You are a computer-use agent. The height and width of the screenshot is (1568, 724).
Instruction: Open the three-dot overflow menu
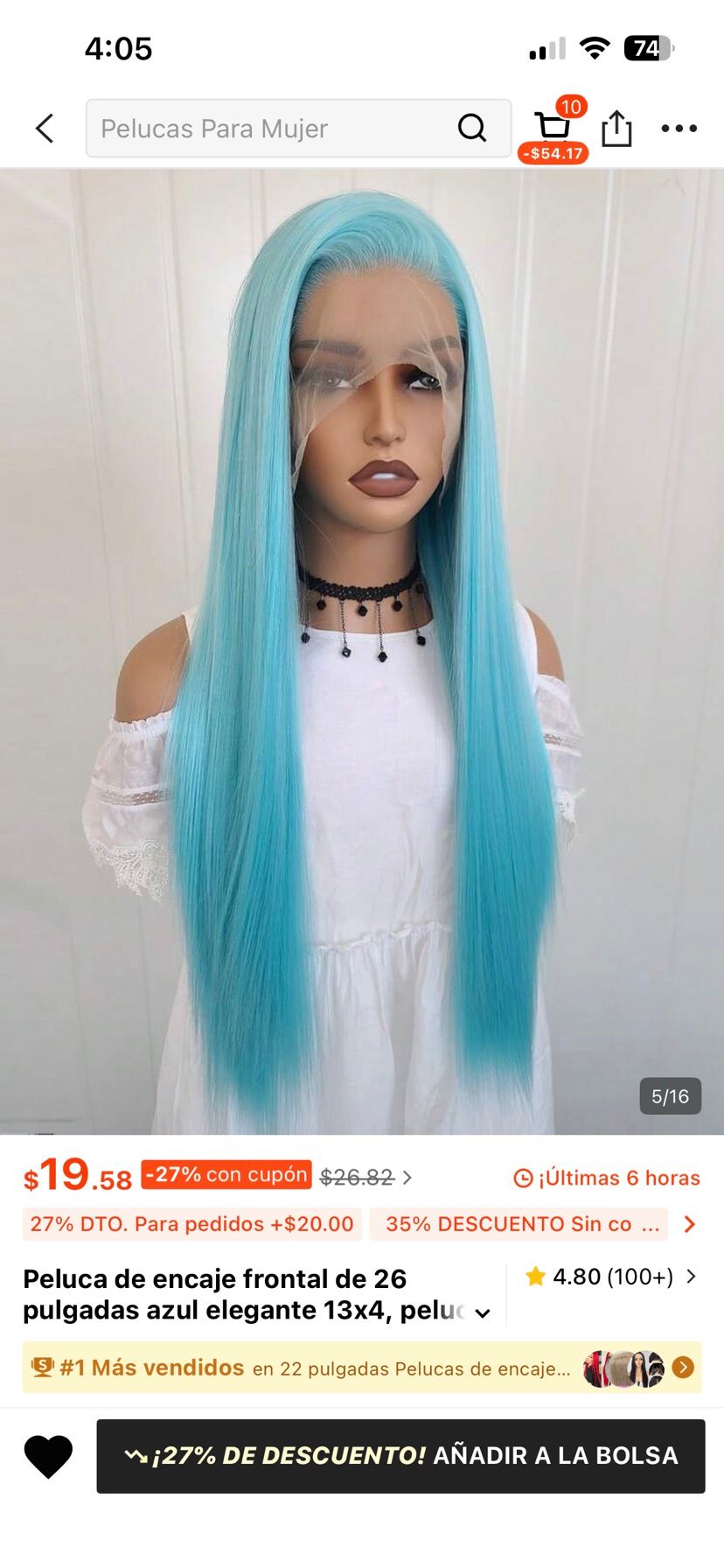679,129
